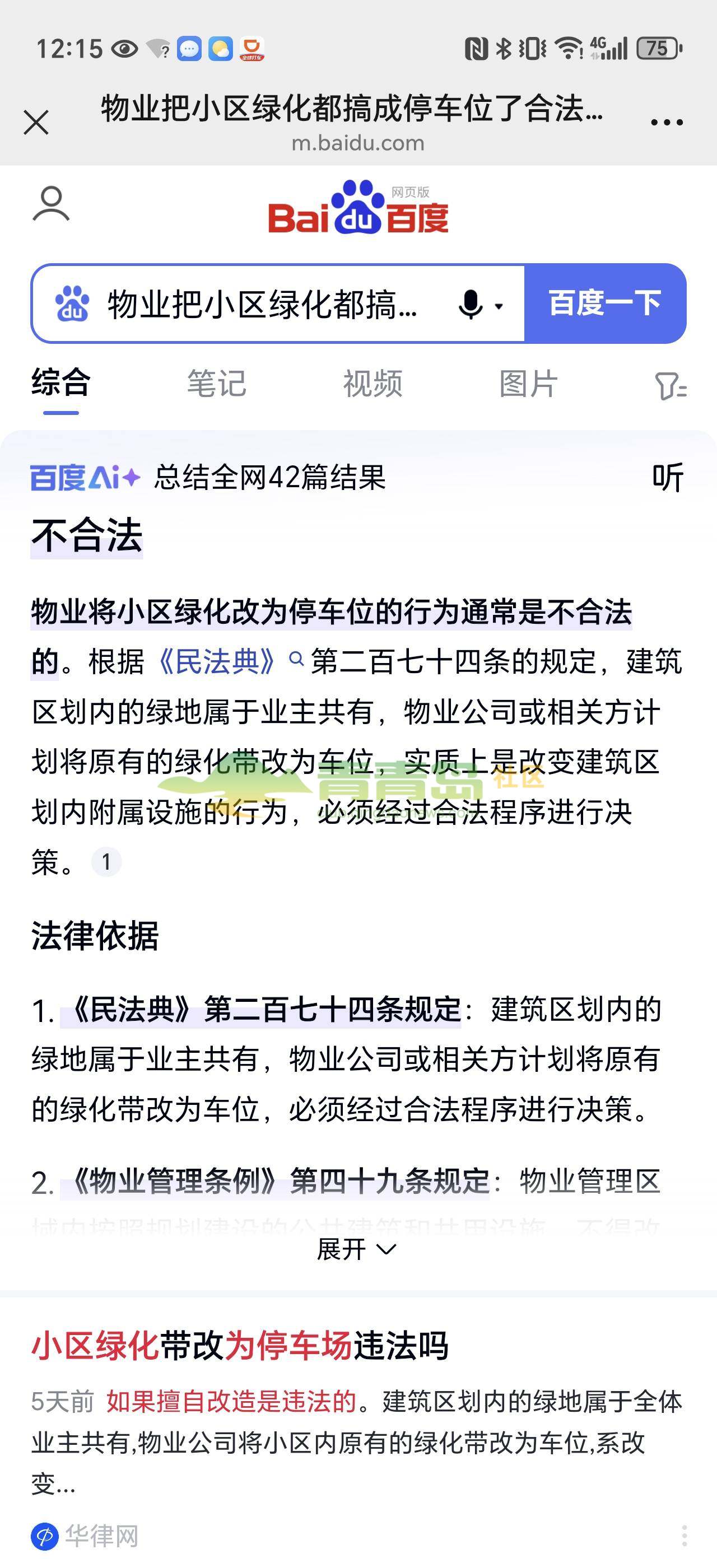Open the three-dot overflow menu
Image resolution: width=717 pixels, height=1568 pixels.
[667, 122]
